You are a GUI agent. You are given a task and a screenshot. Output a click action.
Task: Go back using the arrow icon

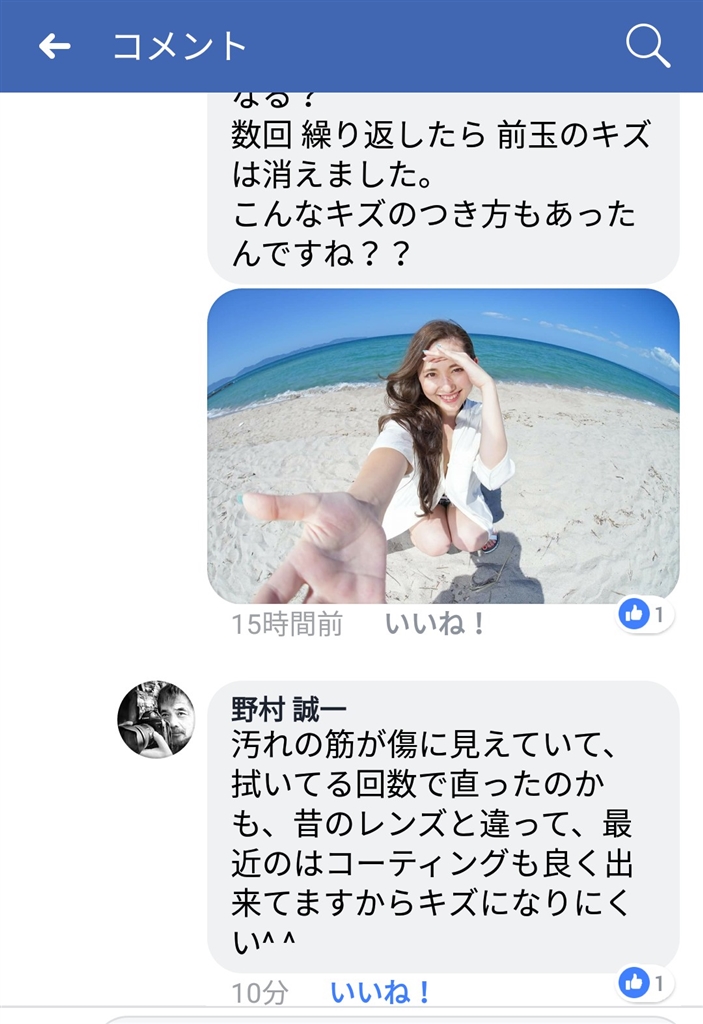pyautogui.click(x=55, y=46)
